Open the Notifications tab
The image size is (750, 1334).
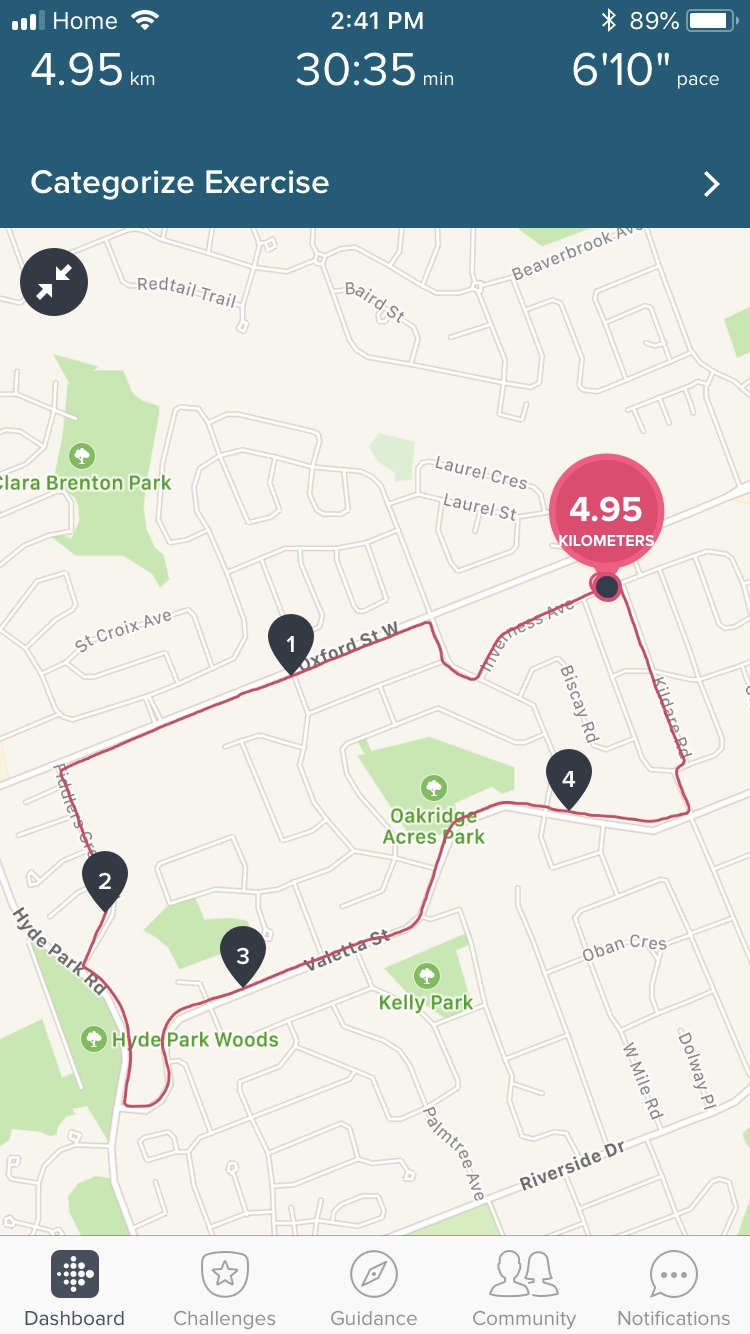(673, 1289)
